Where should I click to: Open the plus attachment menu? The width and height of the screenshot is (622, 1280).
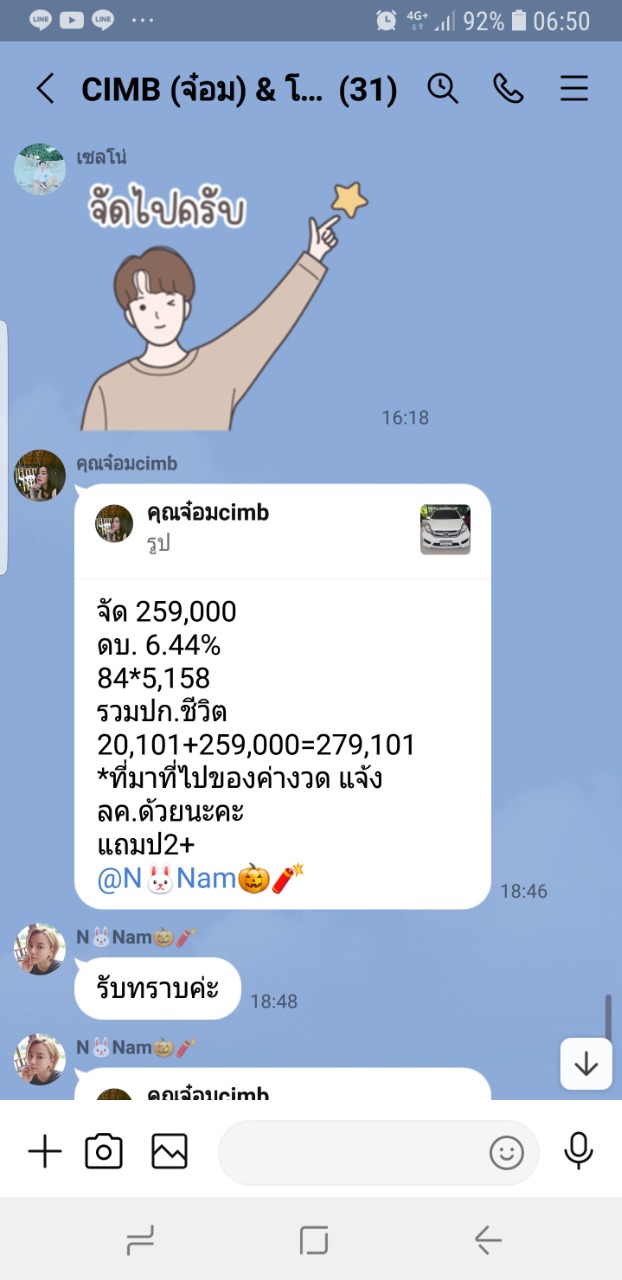pos(44,1152)
